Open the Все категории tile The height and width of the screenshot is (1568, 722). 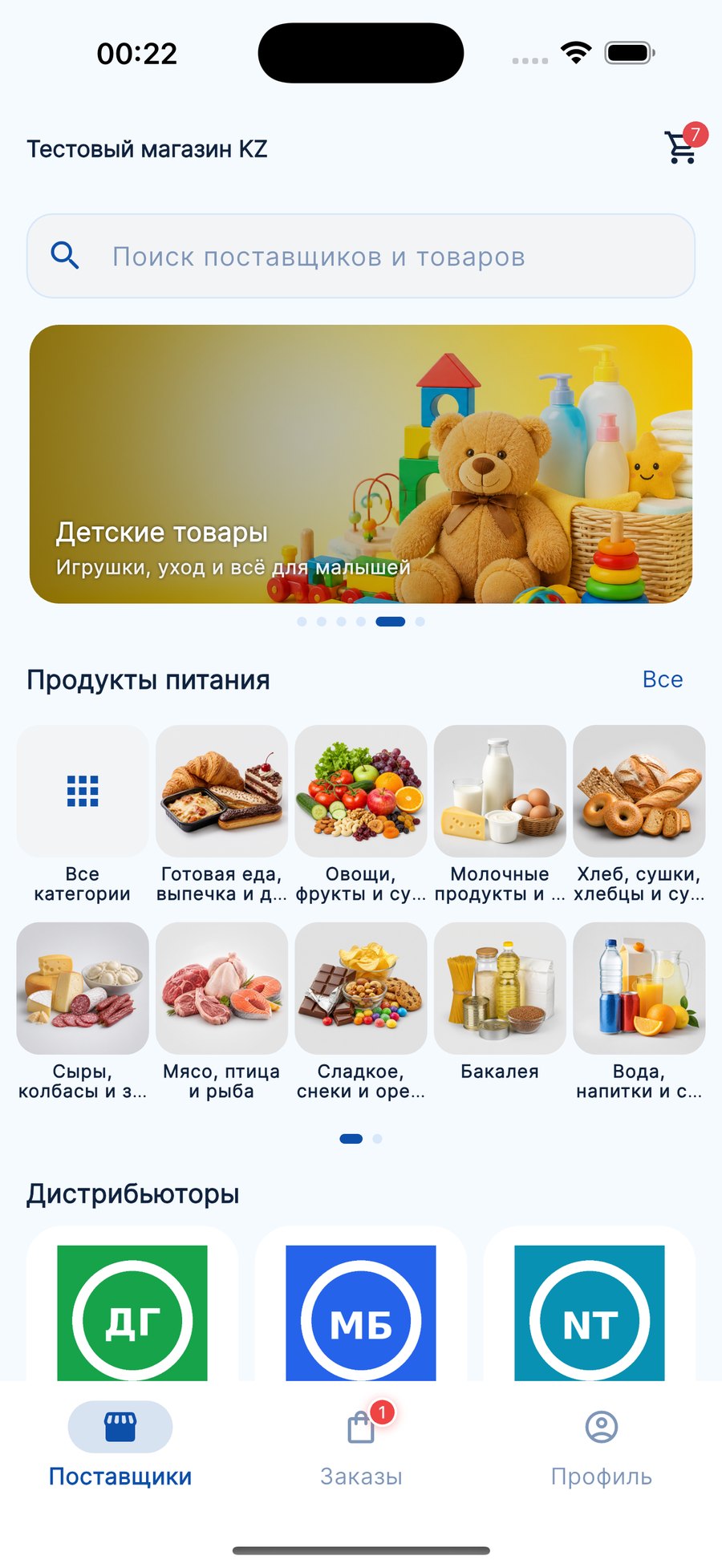coord(83,815)
